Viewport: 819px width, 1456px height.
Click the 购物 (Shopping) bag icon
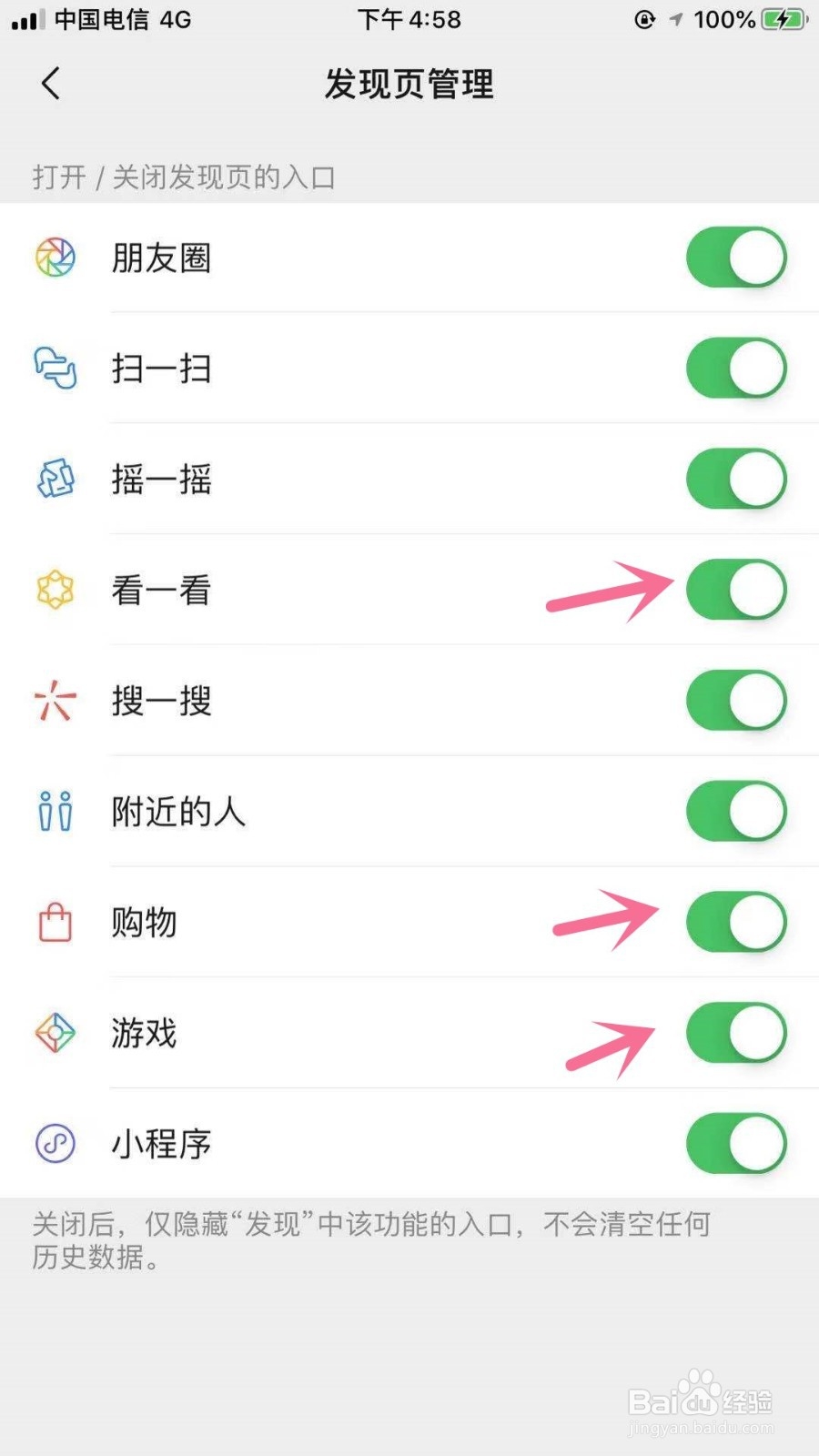55,922
